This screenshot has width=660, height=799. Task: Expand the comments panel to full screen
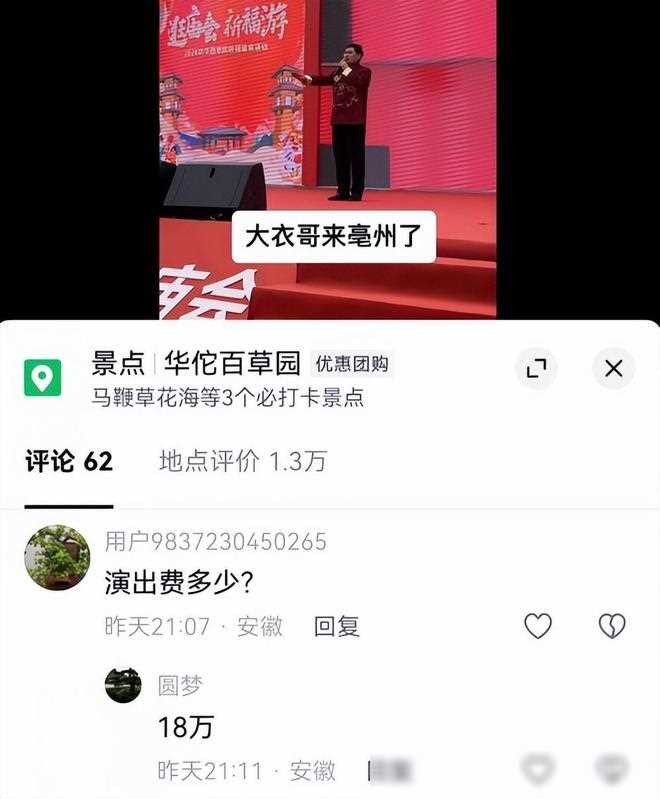click(x=537, y=369)
